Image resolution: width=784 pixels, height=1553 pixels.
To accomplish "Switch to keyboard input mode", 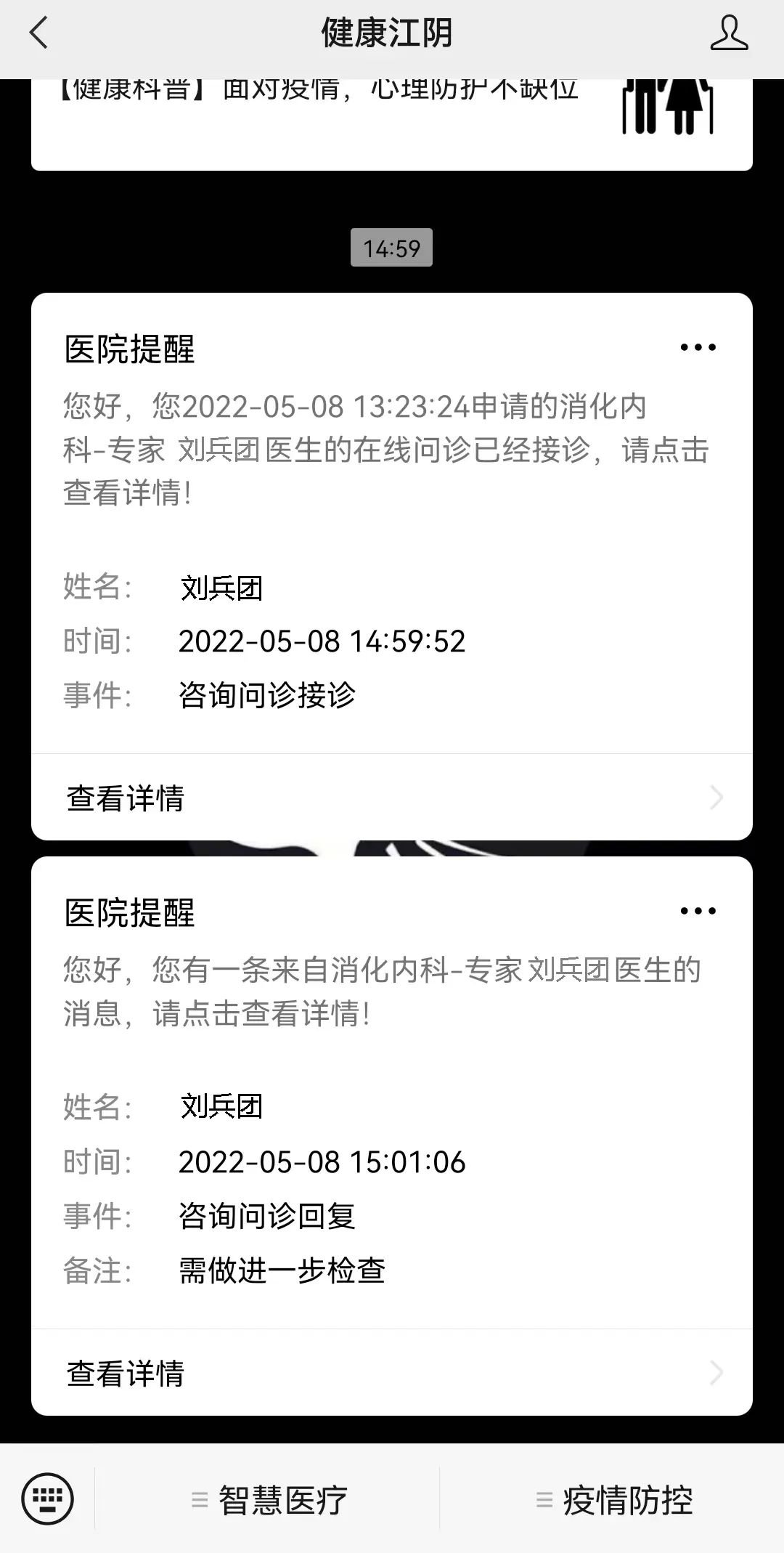I will [48, 1499].
